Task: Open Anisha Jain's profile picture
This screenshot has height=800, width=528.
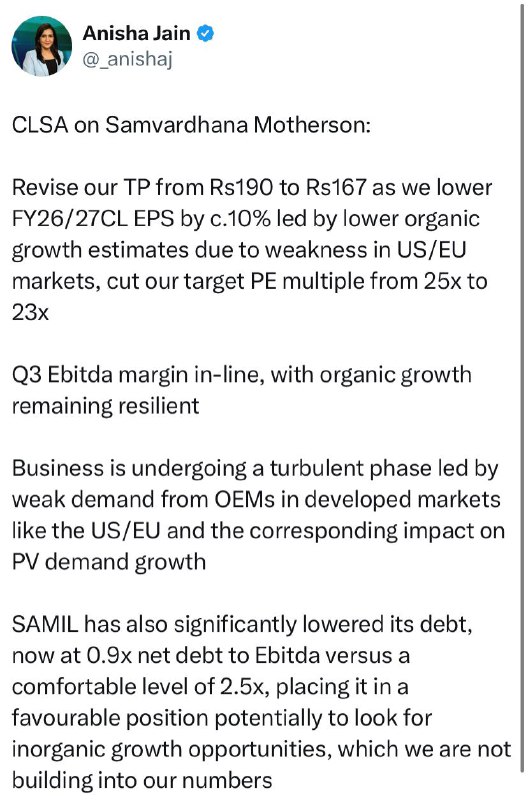Action: [x=42, y=46]
